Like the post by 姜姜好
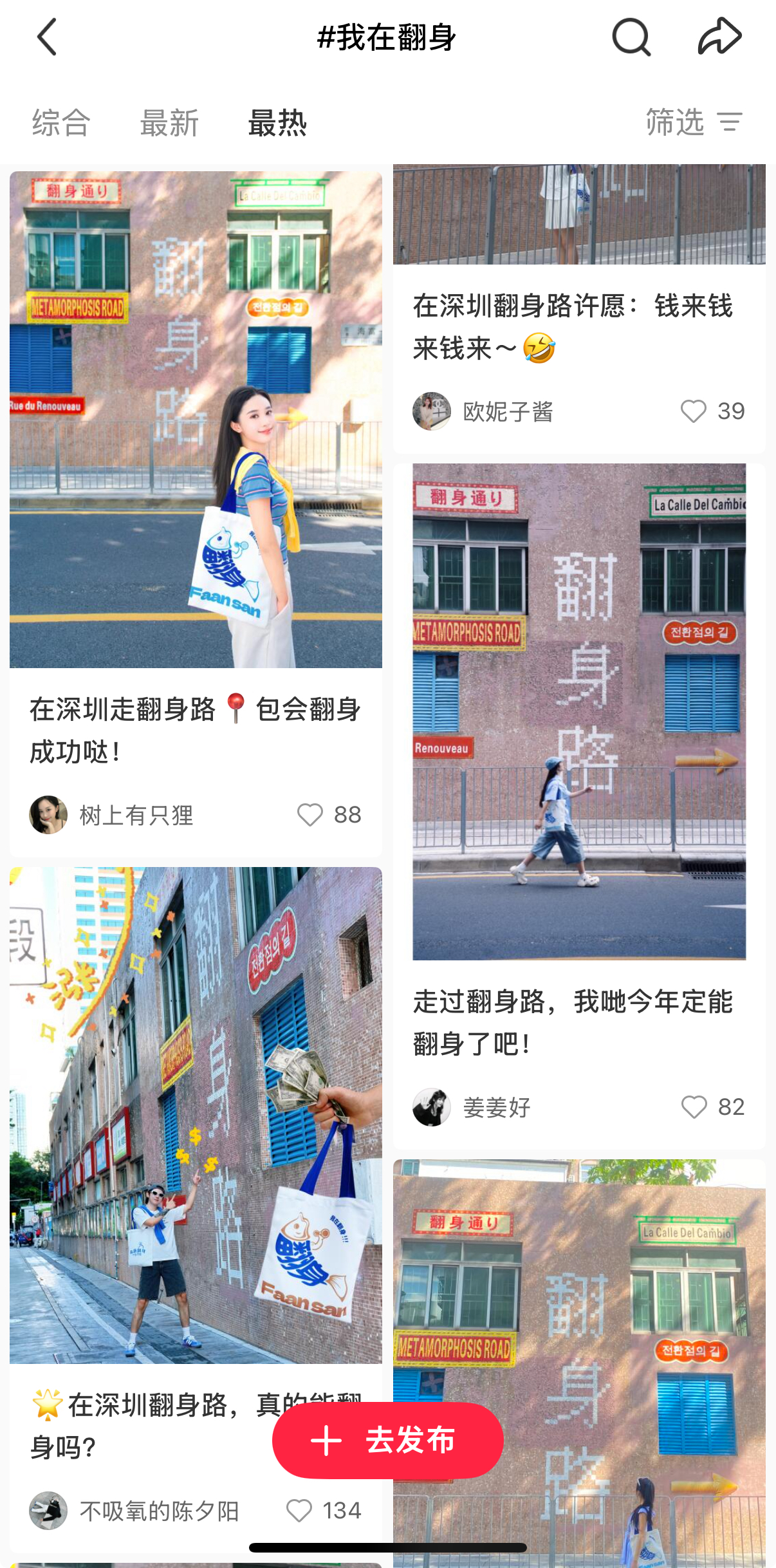The image size is (776, 1568). click(x=694, y=1107)
